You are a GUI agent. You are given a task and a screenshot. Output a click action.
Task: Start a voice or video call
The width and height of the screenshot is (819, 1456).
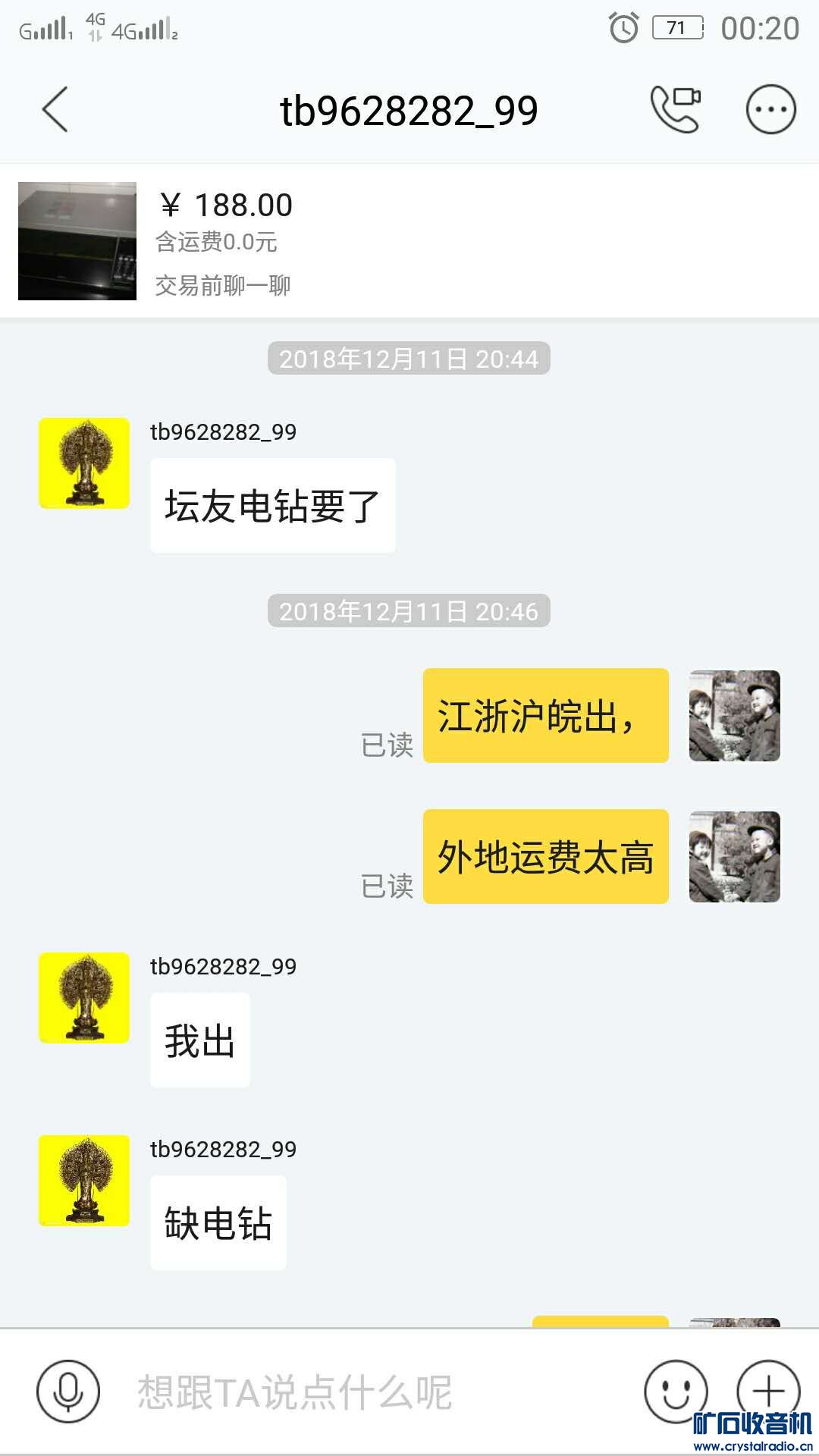click(x=675, y=110)
